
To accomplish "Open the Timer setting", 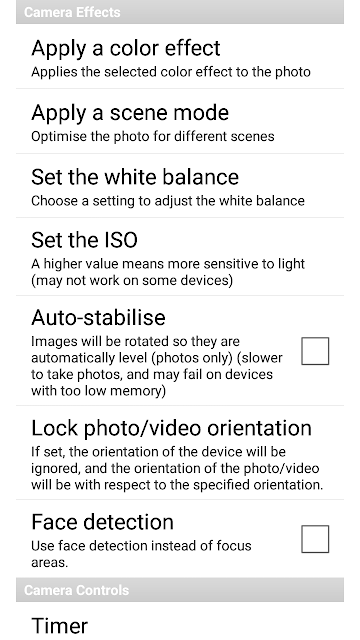I will [x=180, y=621].
